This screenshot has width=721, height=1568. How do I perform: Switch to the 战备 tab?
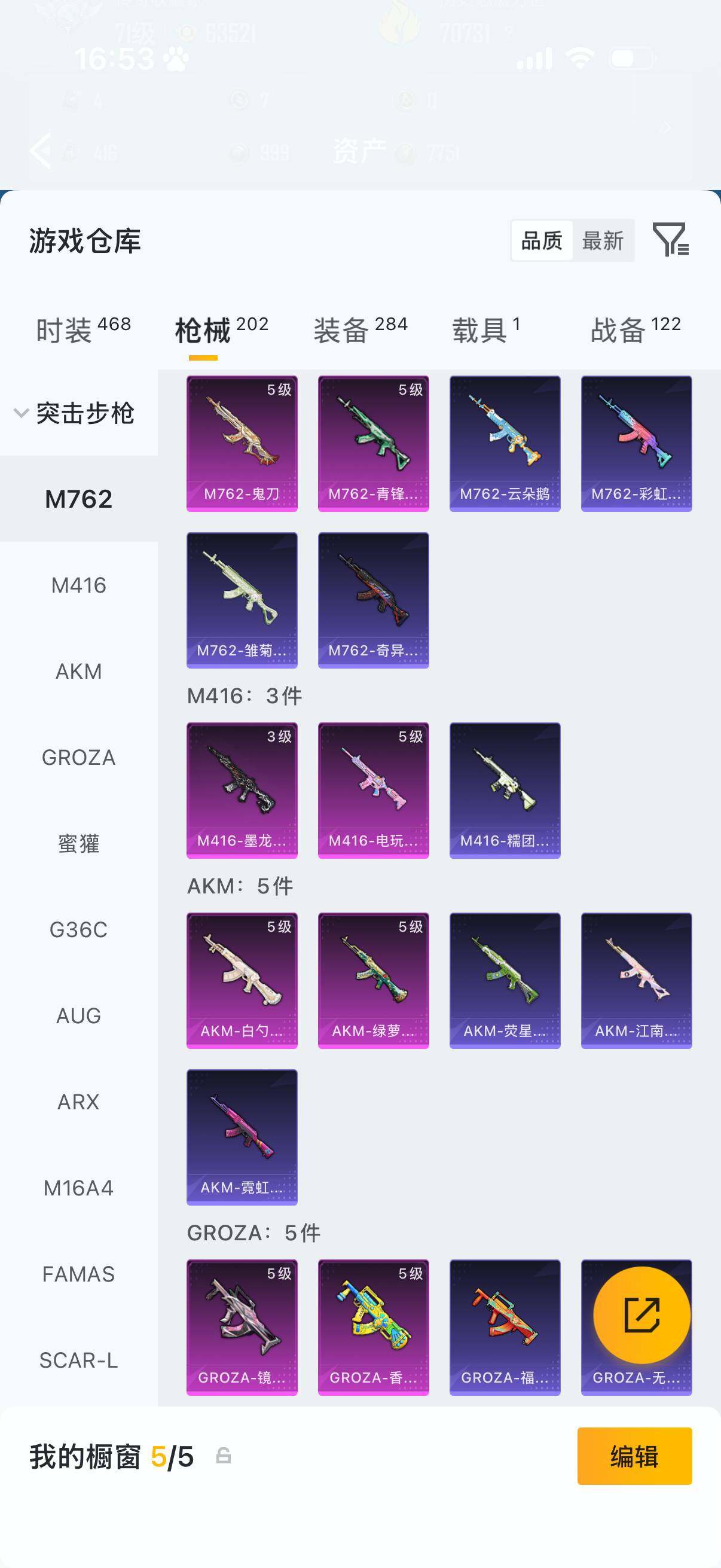636,330
